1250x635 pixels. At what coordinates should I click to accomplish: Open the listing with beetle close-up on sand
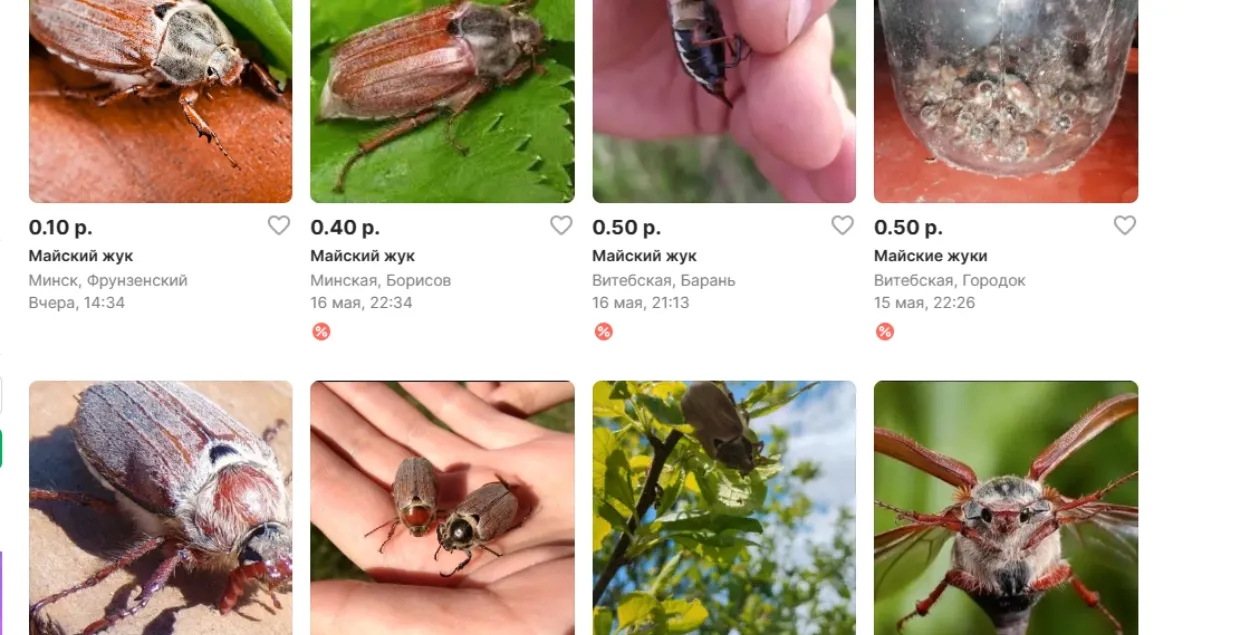160,507
